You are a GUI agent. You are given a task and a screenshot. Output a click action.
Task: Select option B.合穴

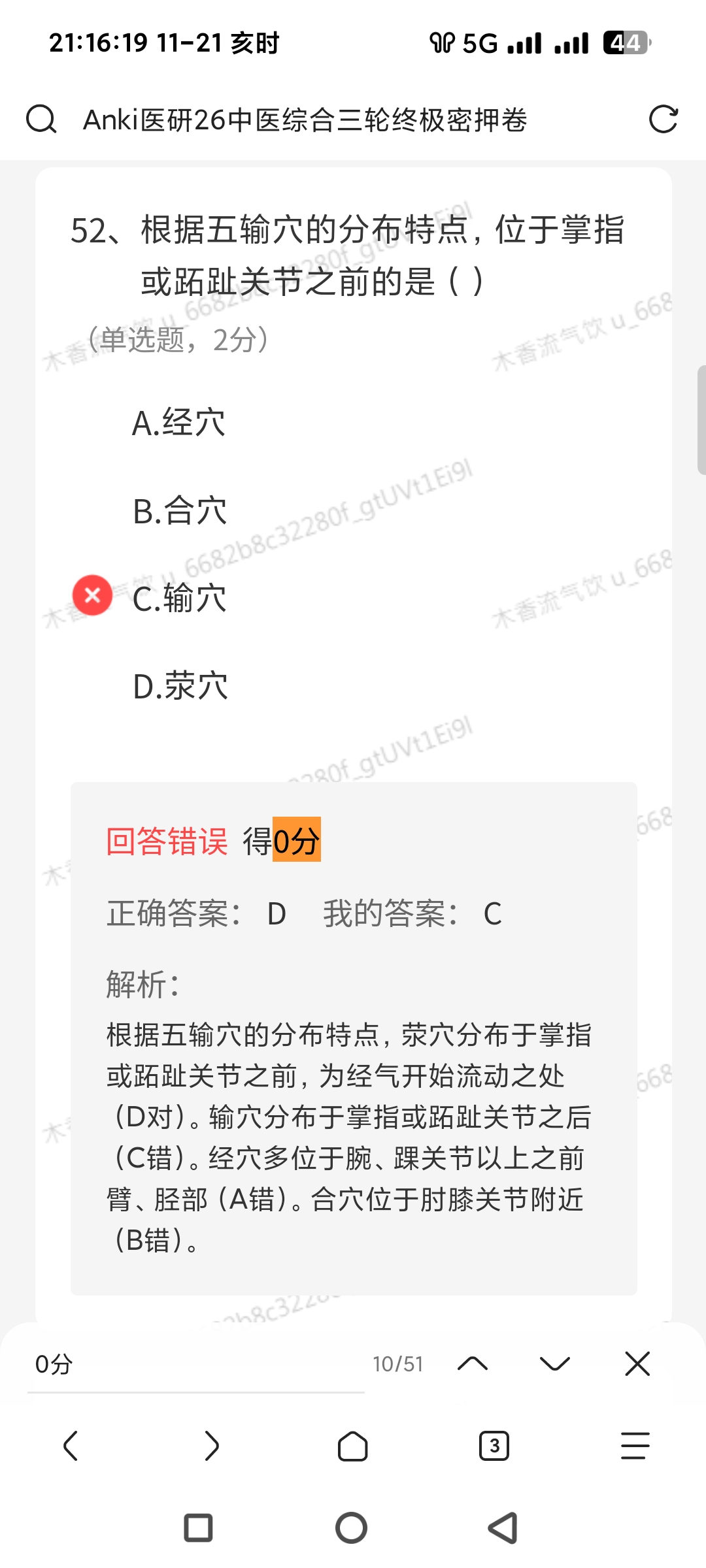pos(179,511)
